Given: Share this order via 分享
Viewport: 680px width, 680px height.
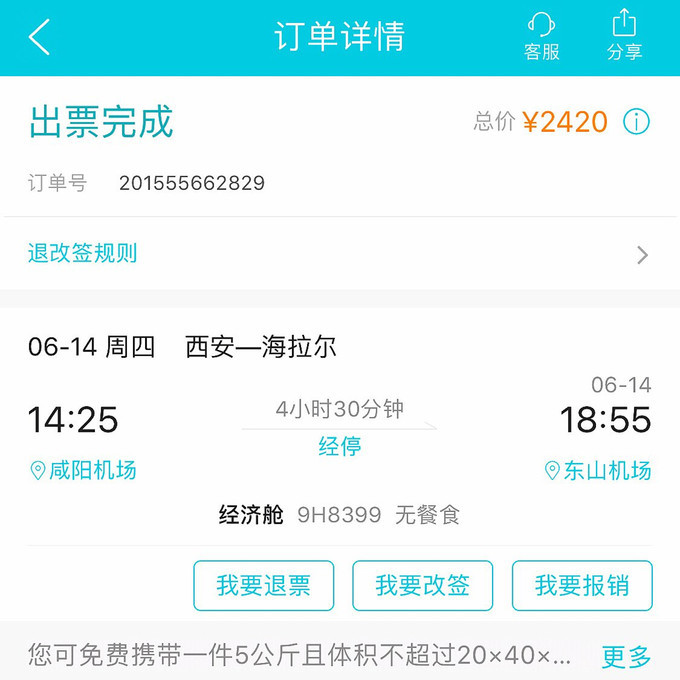Looking at the screenshot, I should tap(624, 37).
